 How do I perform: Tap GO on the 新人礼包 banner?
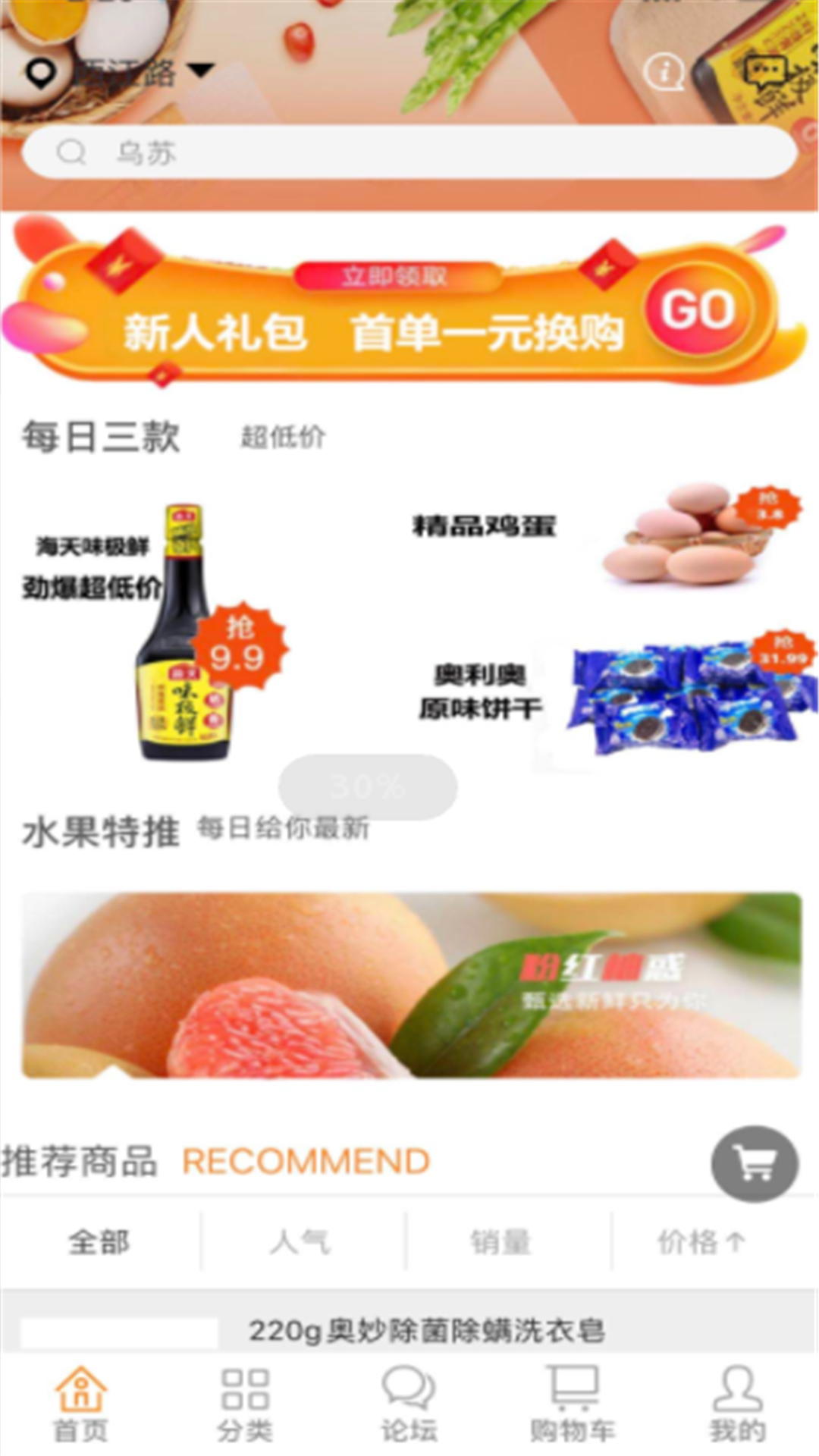(698, 310)
